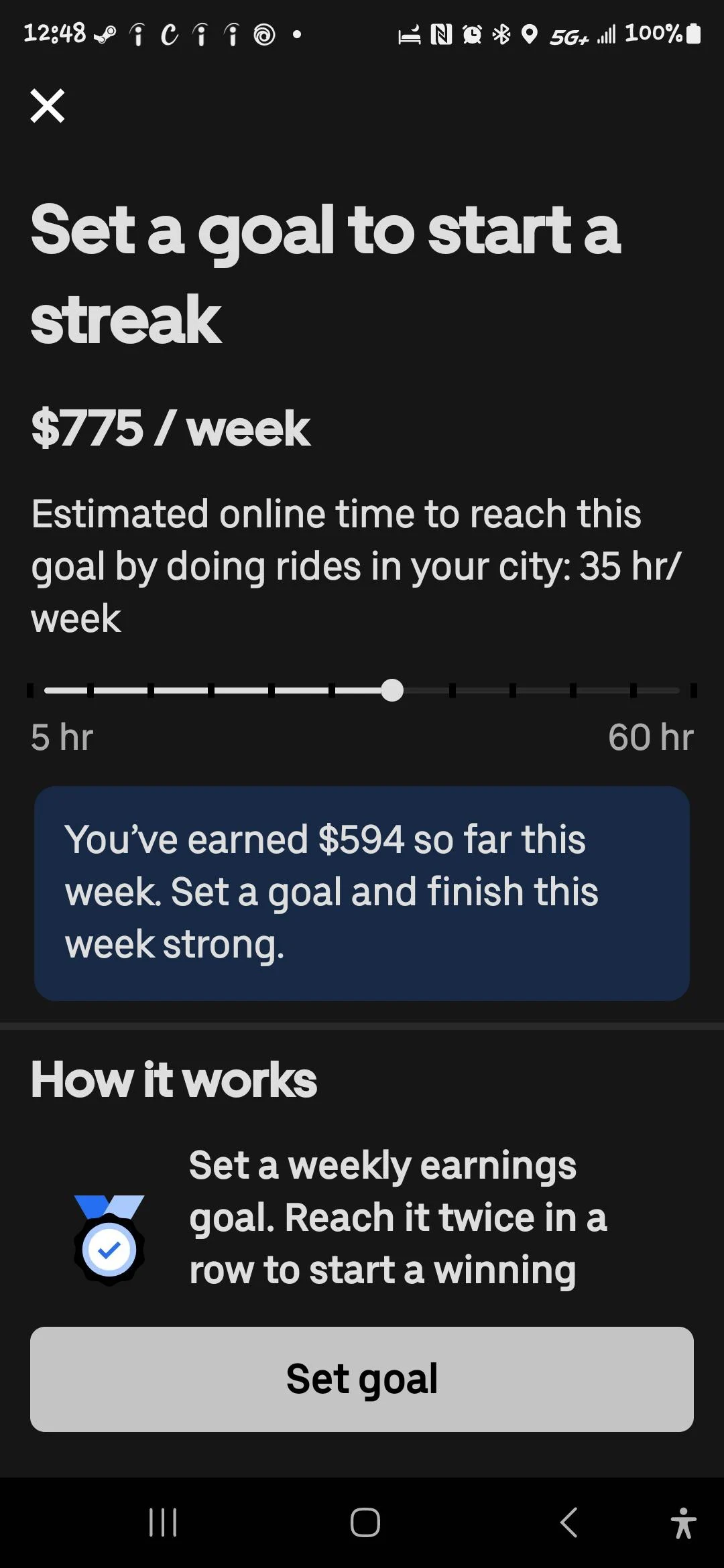Tap the 5 hr label below the slider
Screen dimensions: 724x1568
tap(60, 736)
